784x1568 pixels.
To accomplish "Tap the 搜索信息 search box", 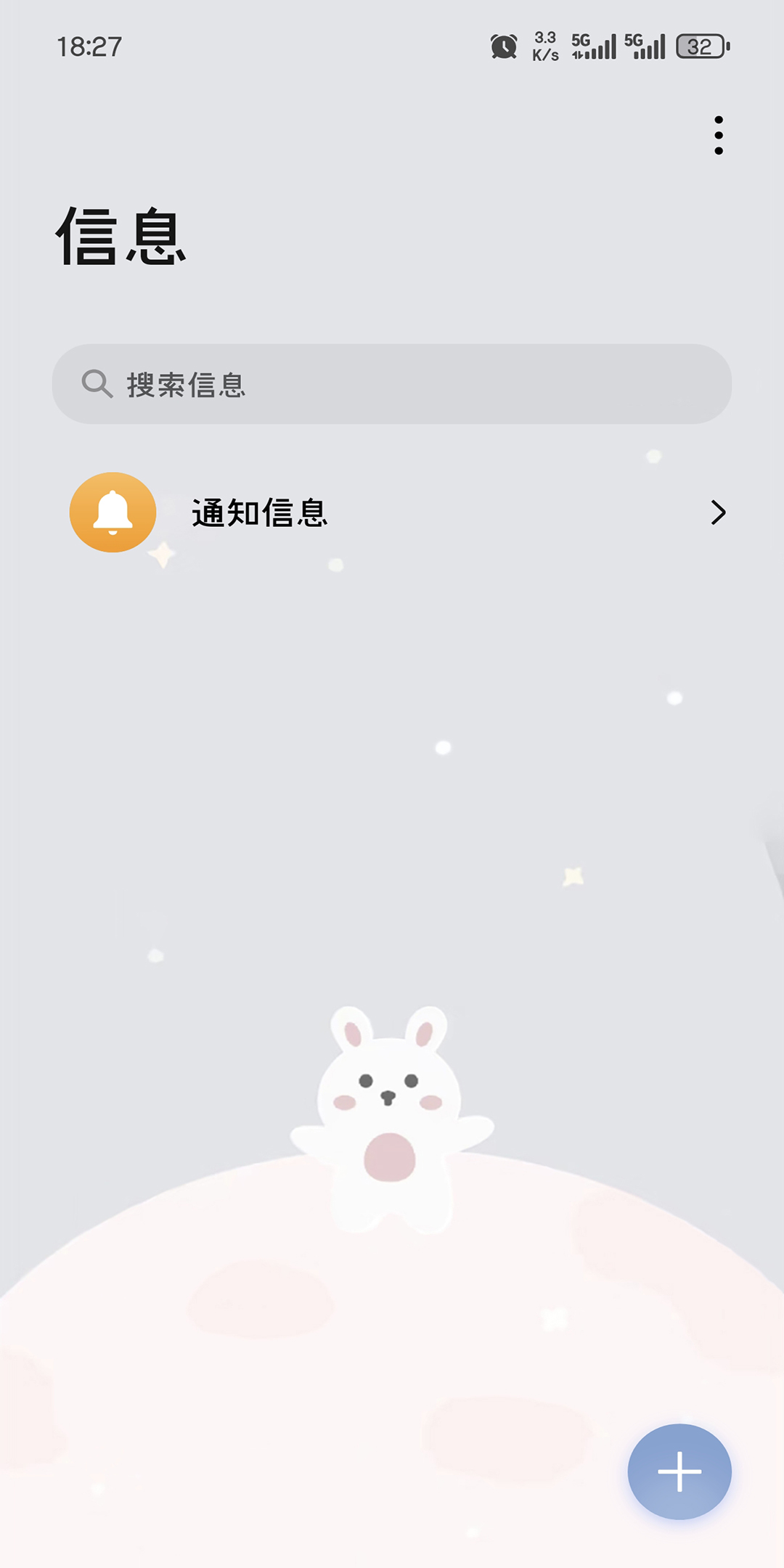I will pyautogui.click(x=392, y=384).
